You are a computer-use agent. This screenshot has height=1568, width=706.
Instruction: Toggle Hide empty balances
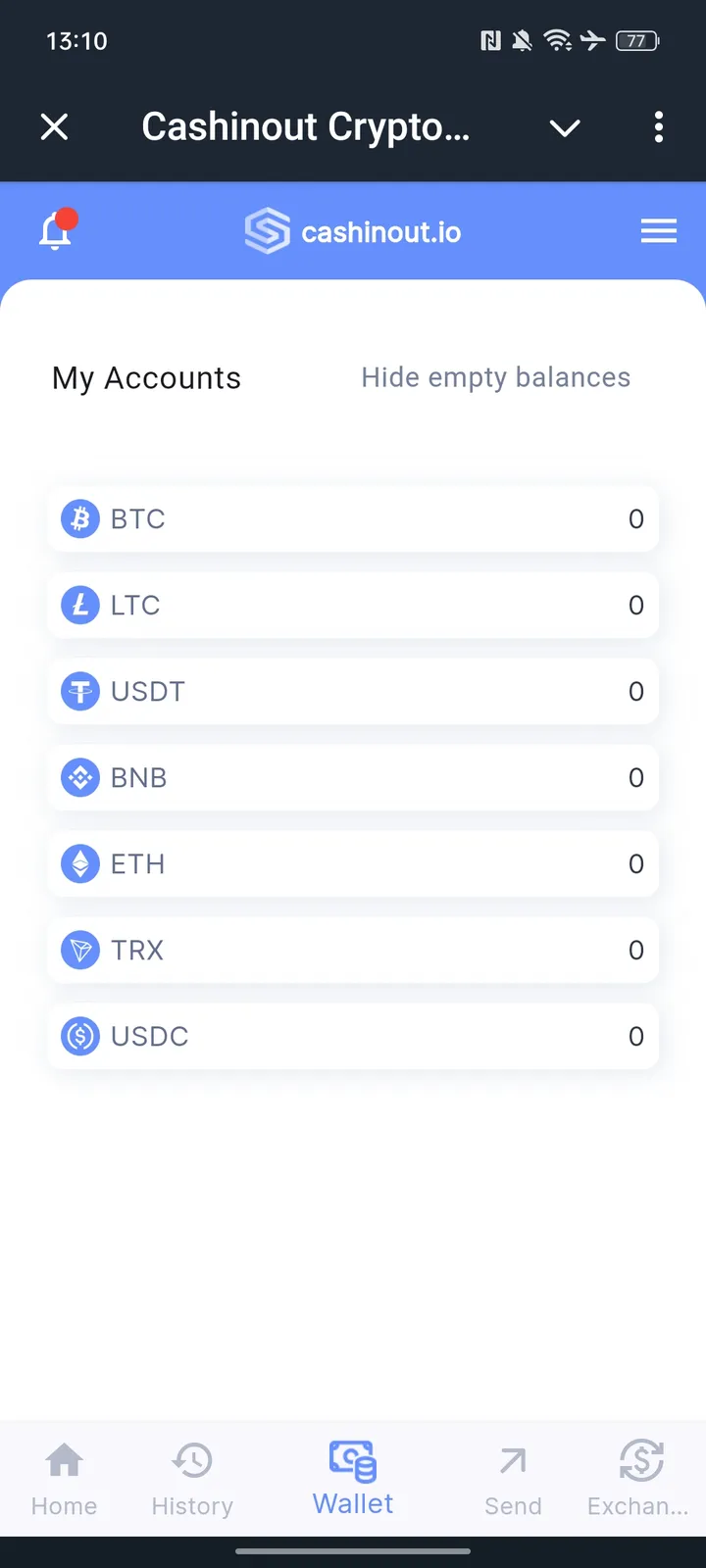coord(495,377)
